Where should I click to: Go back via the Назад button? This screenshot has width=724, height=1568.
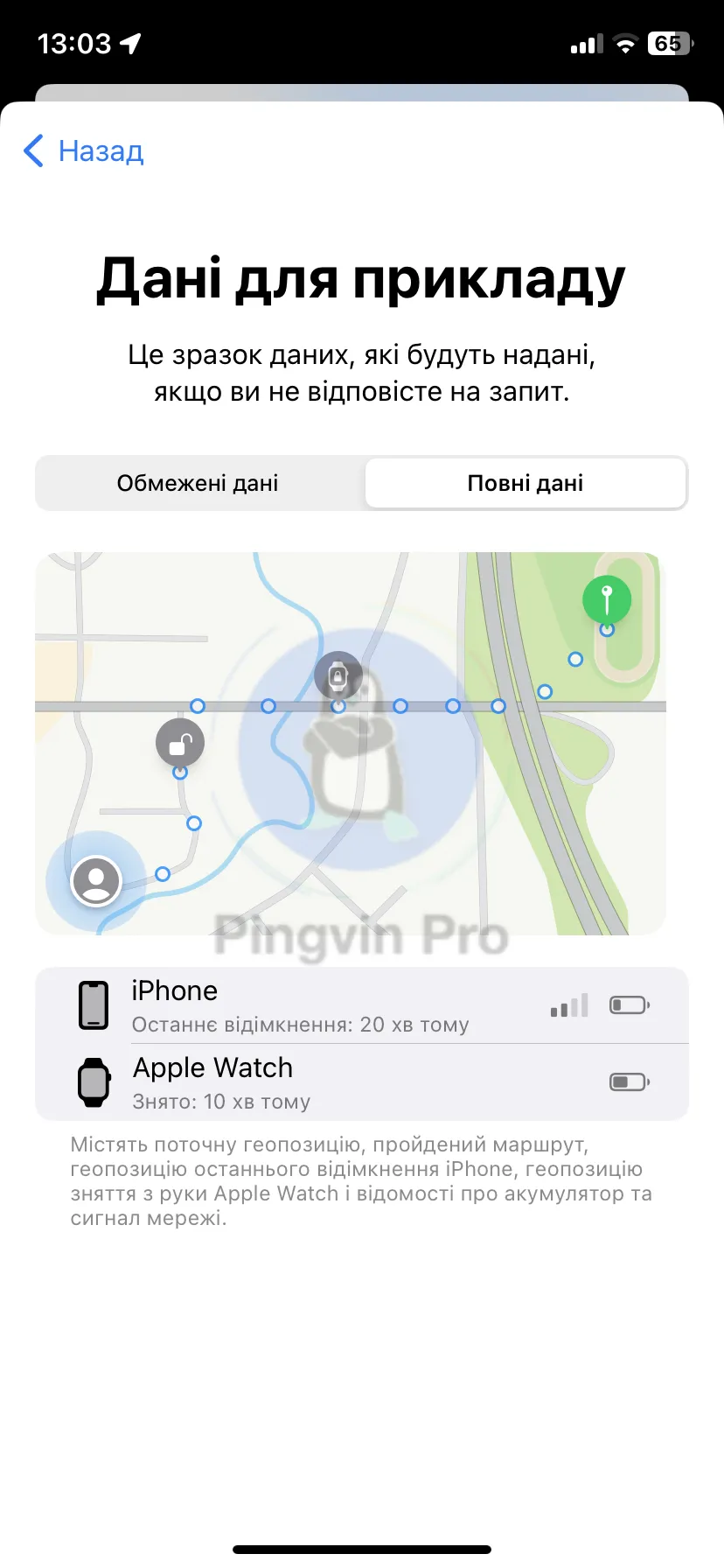[84, 151]
